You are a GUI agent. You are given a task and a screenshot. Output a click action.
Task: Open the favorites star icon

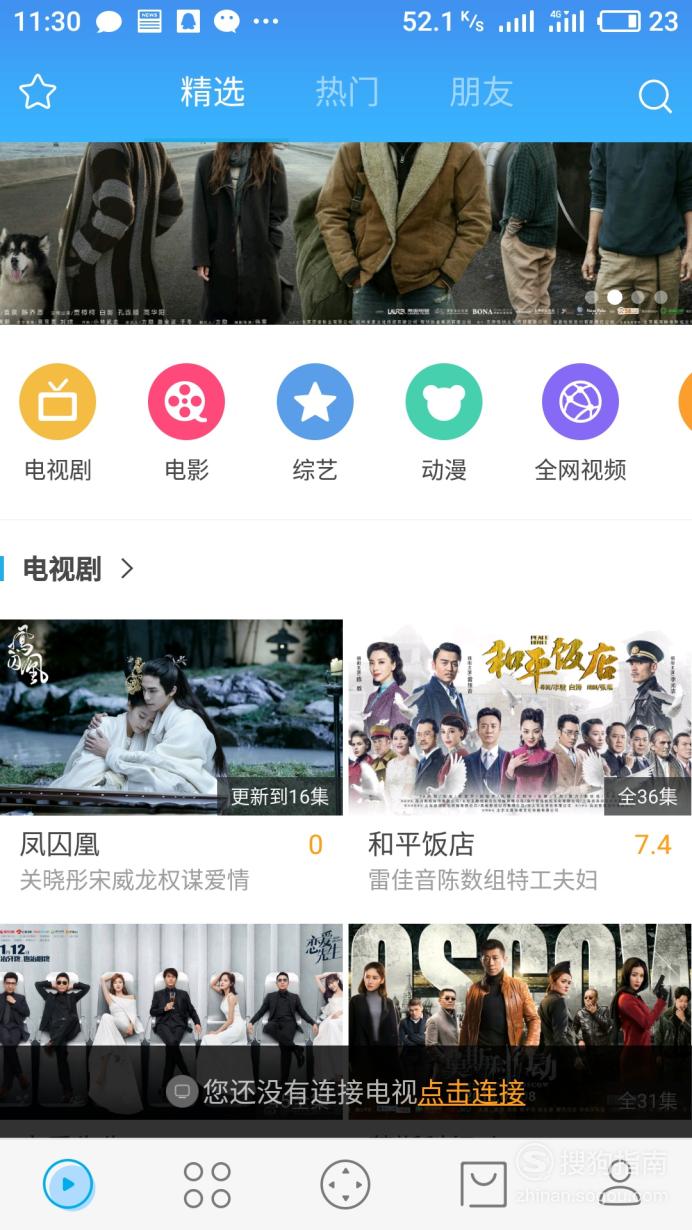(38, 93)
